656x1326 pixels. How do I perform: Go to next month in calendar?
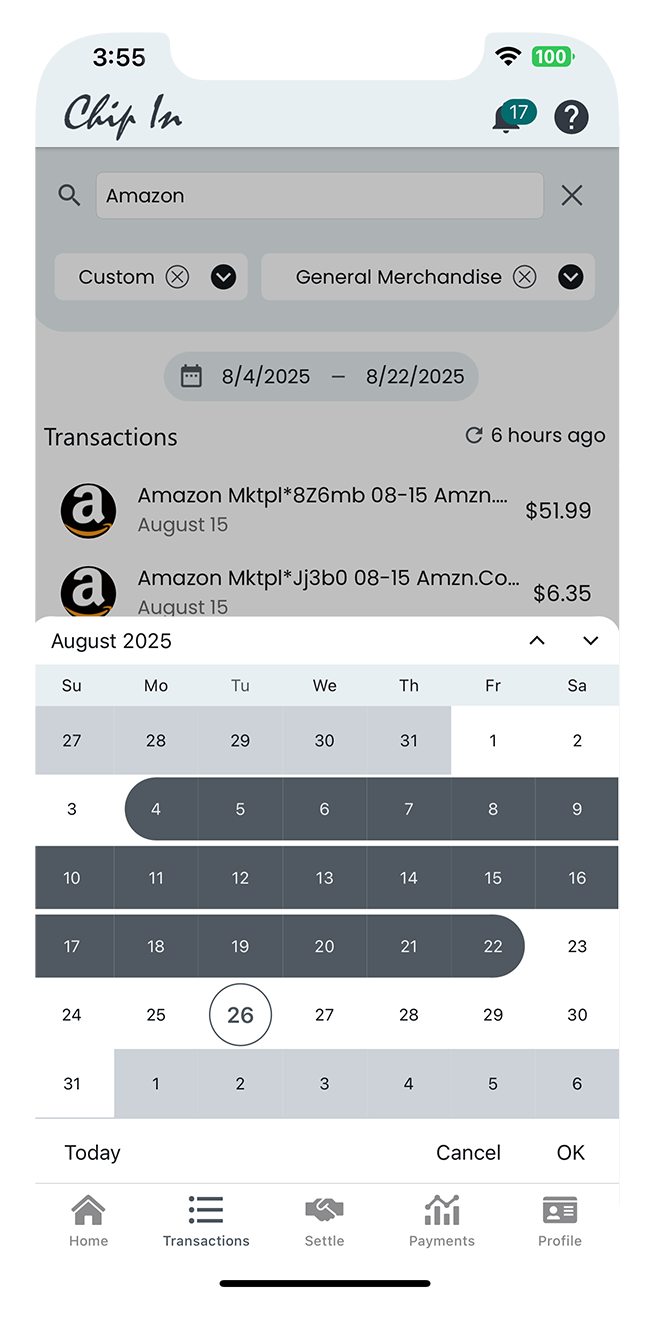click(590, 641)
